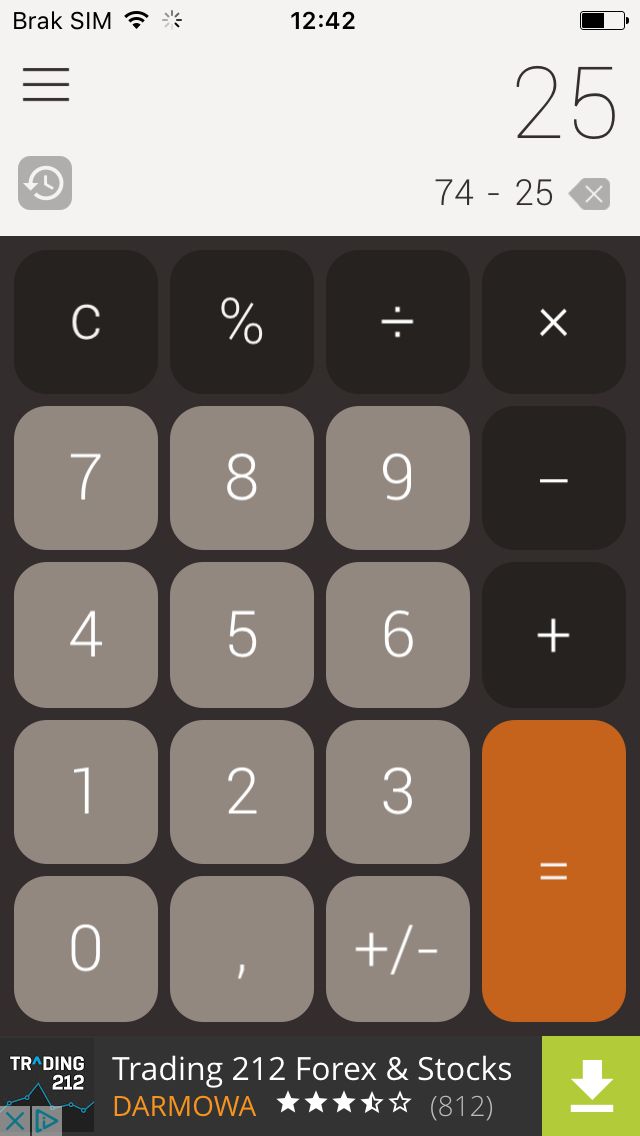
Task: Enter the digit 3
Action: (398, 792)
